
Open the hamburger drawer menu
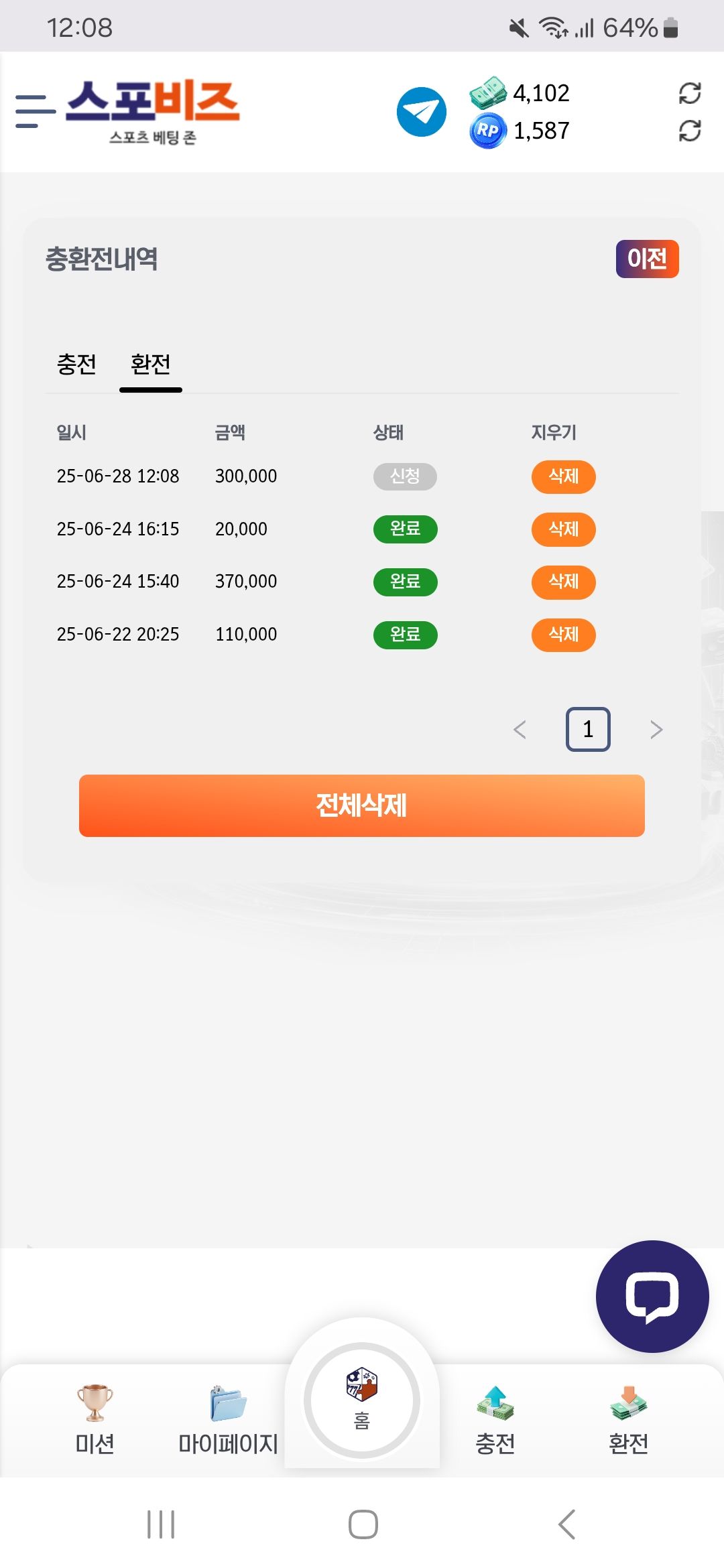pos(36,111)
